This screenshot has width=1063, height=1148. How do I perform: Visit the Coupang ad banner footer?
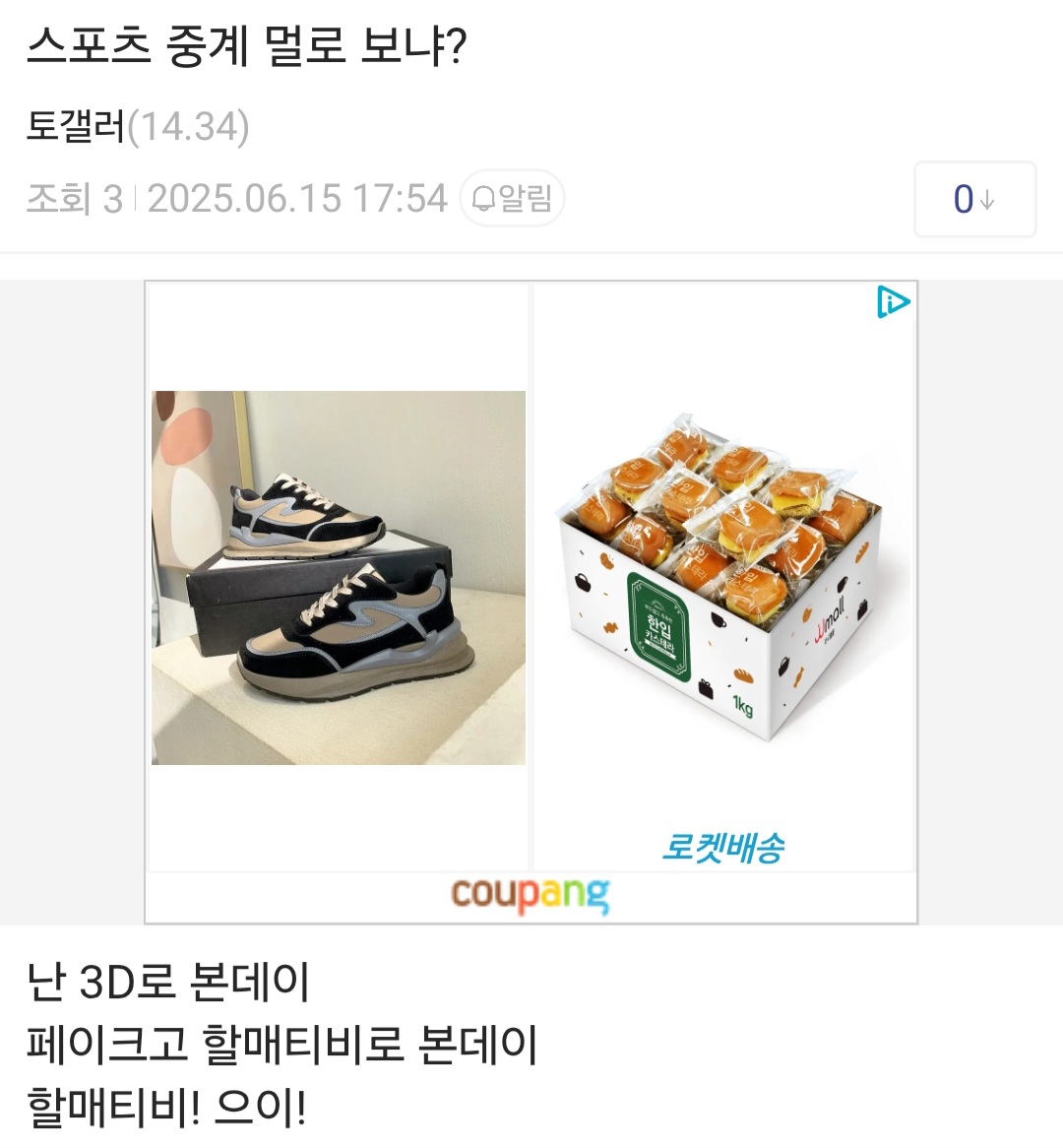pos(531,895)
